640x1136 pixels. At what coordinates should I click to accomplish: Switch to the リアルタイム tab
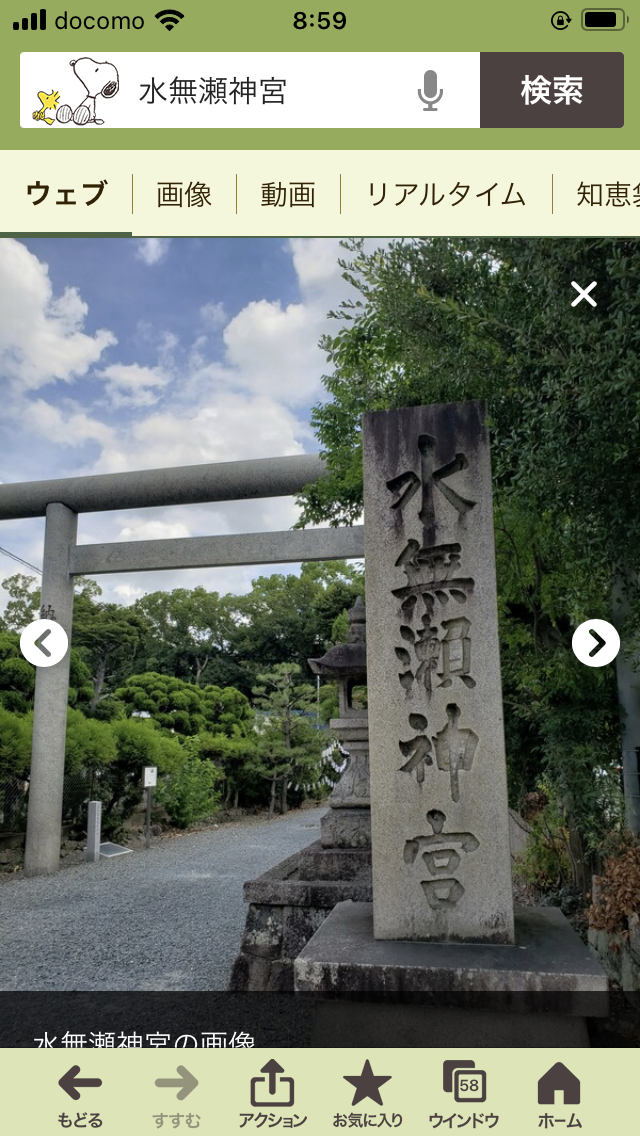(446, 194)
